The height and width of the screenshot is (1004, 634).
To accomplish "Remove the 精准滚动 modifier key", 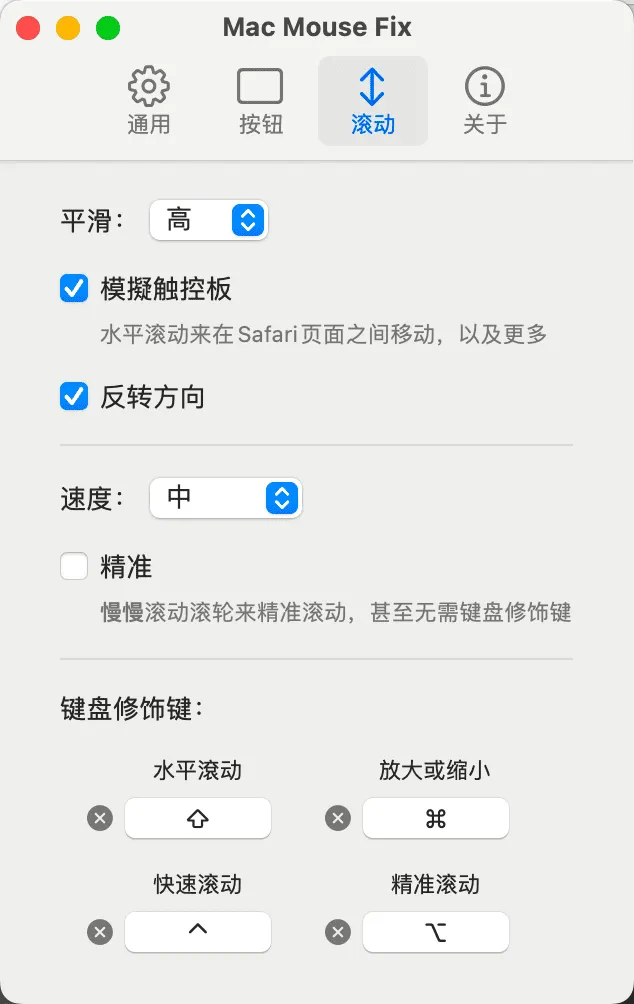I will tap(338, 932).
